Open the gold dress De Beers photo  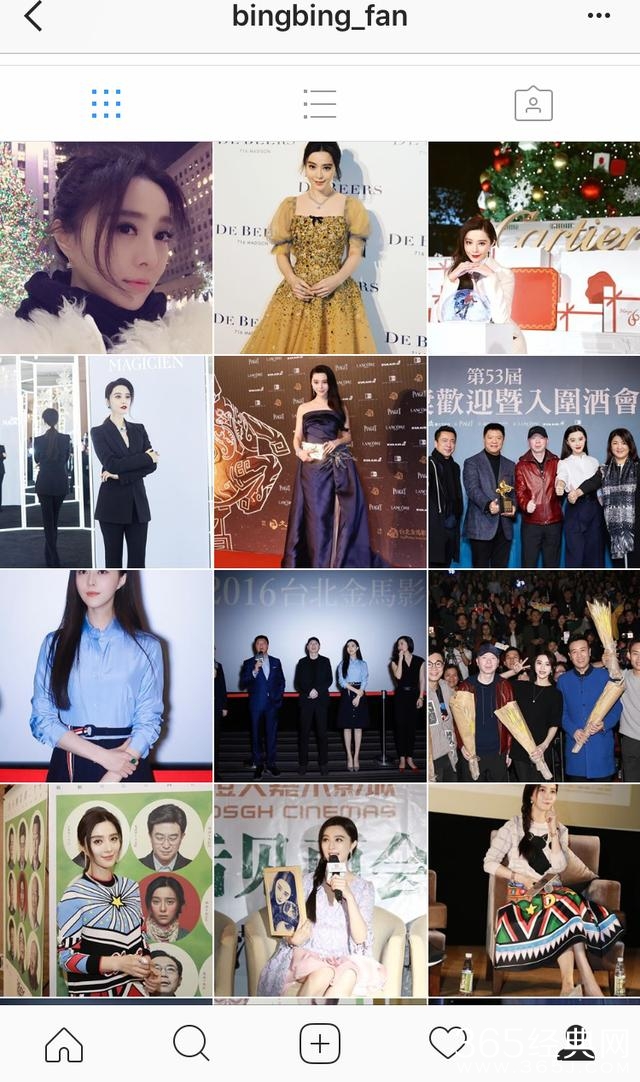(320, 247)
